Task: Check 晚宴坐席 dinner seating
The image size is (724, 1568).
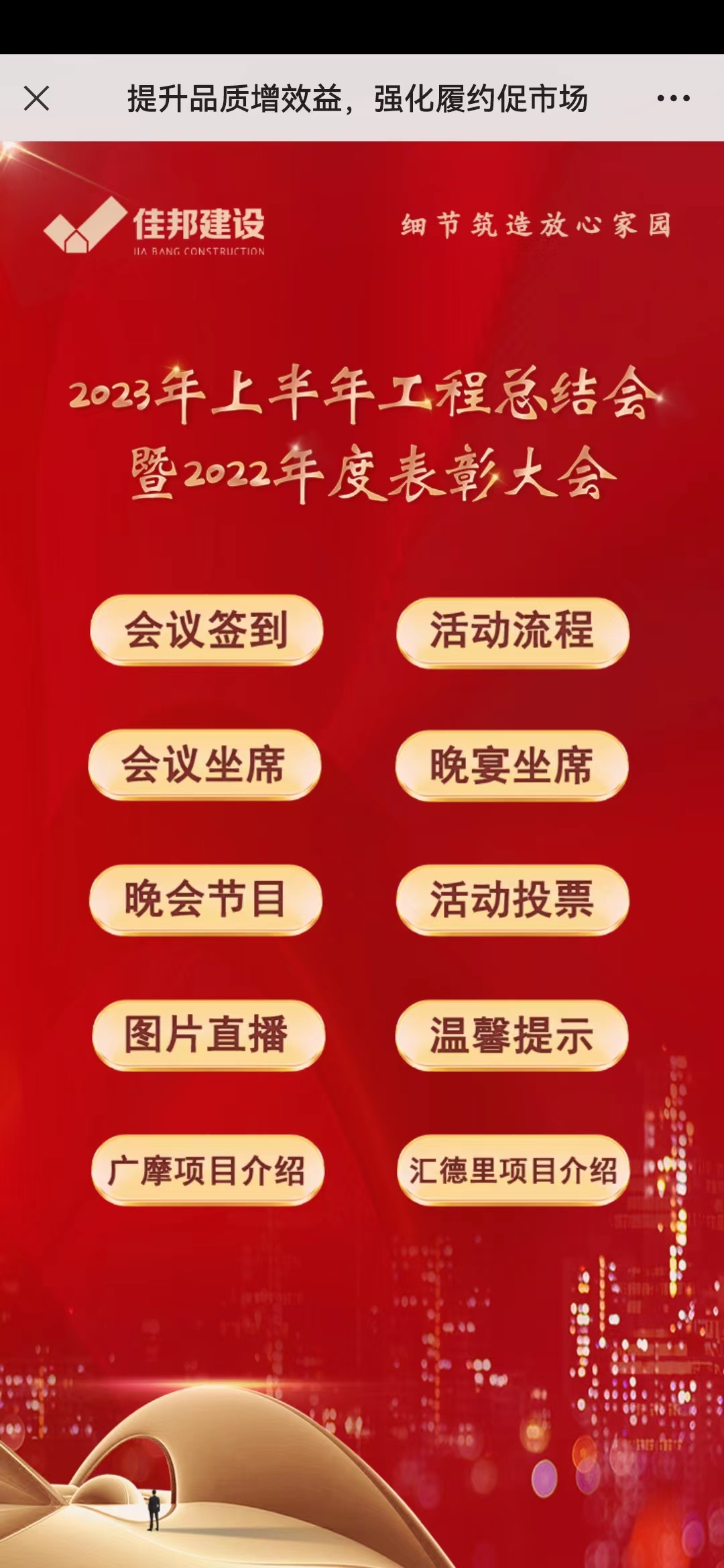Action: pos(511,765)
